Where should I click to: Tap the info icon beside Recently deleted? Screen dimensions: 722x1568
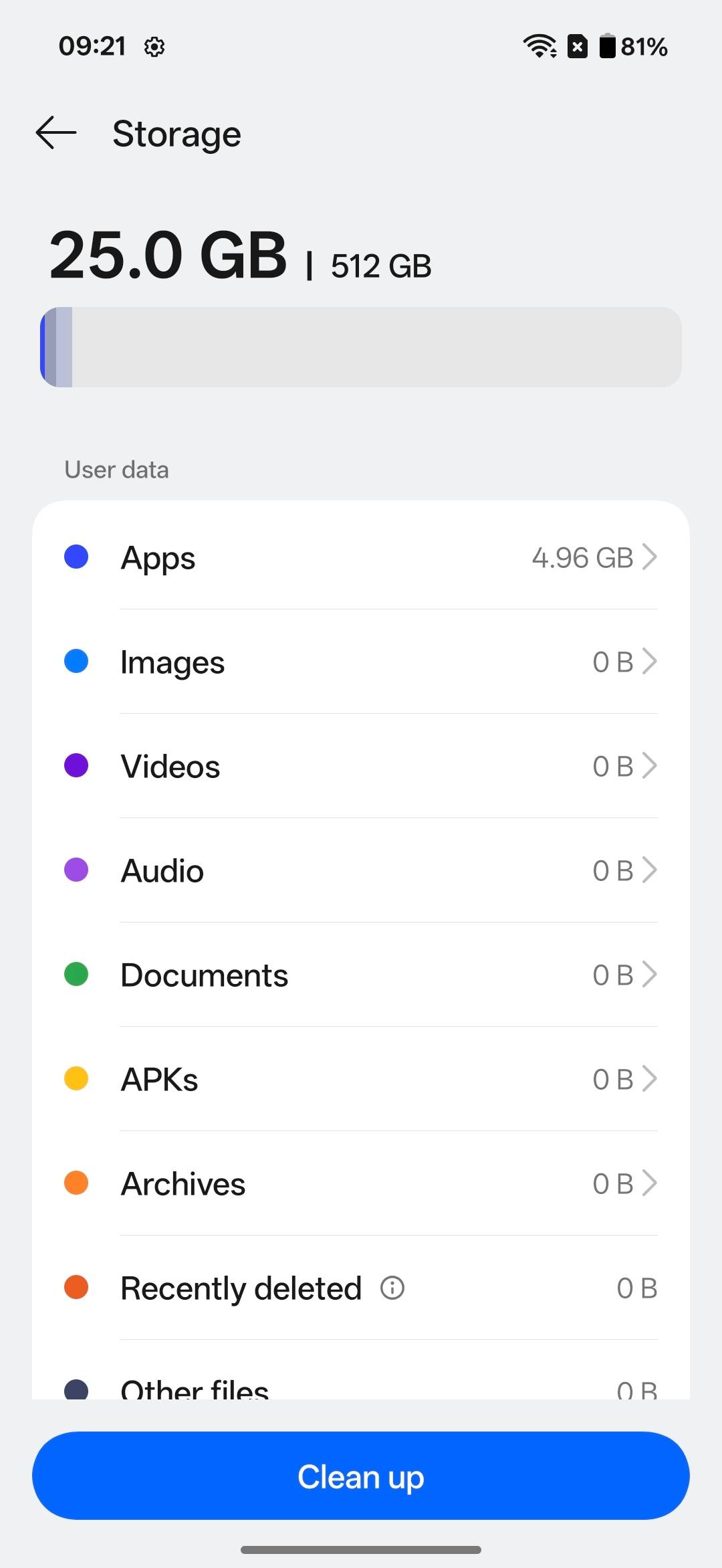pos(392,1288)
